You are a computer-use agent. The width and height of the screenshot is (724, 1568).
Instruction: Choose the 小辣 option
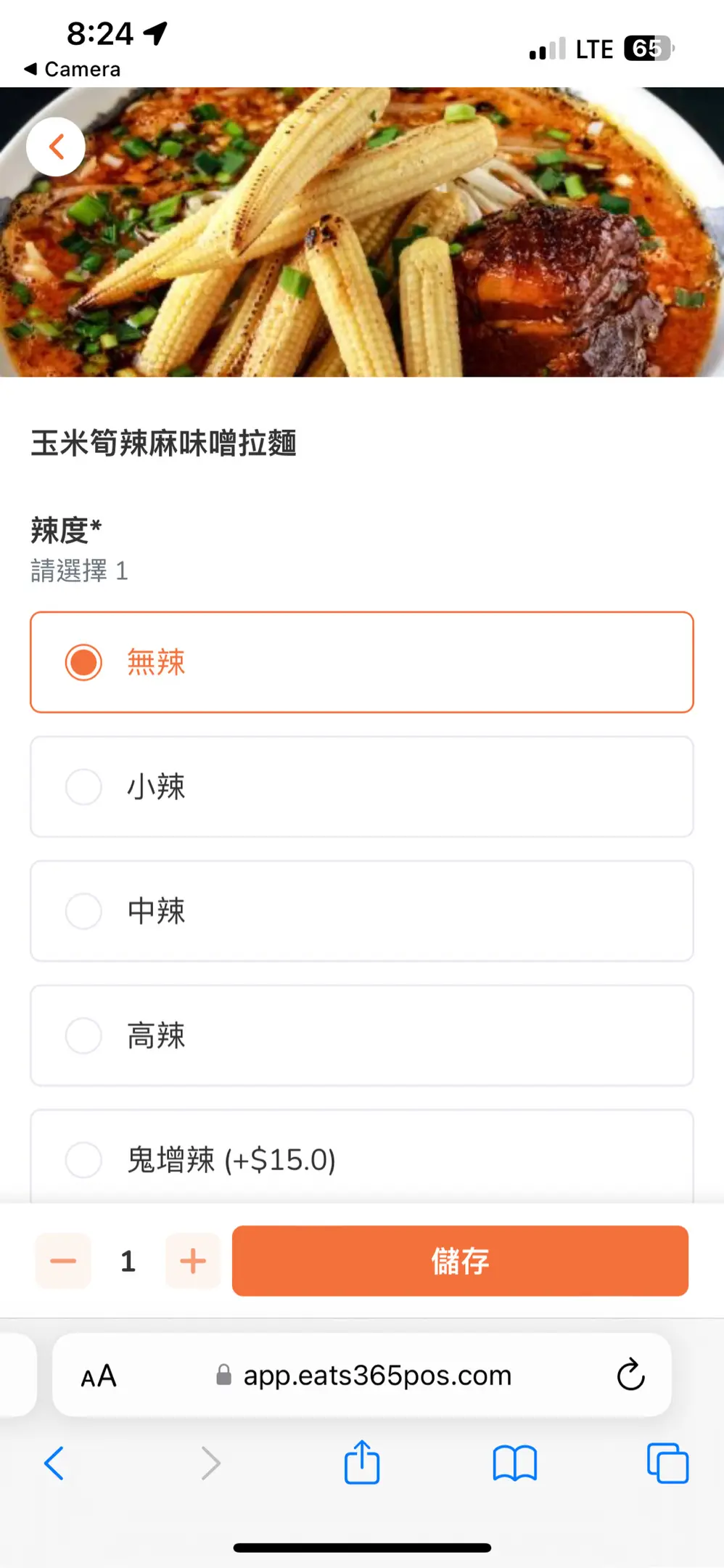coord(362,787)
